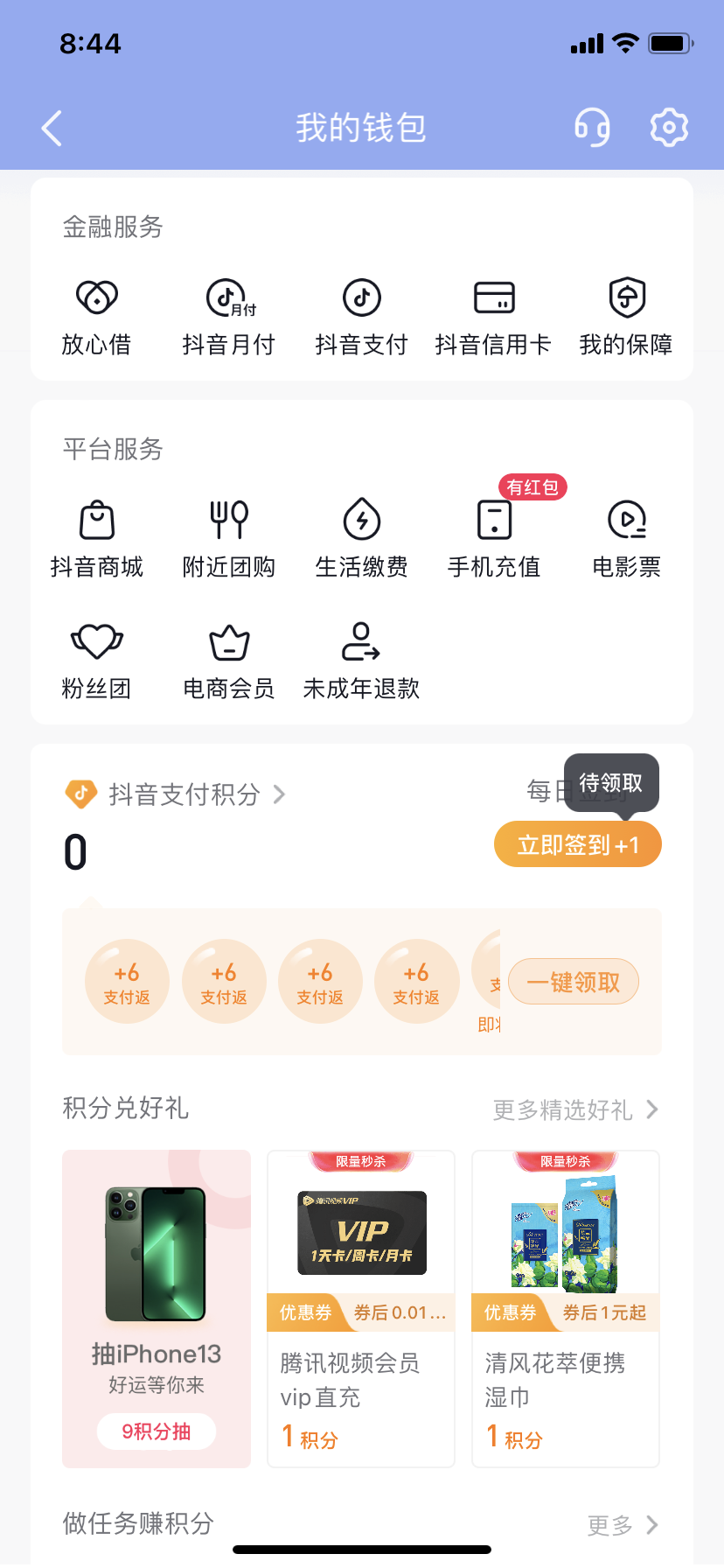View 更多精选好礼
724x1568 pixels.
(x=574, y=1109)
